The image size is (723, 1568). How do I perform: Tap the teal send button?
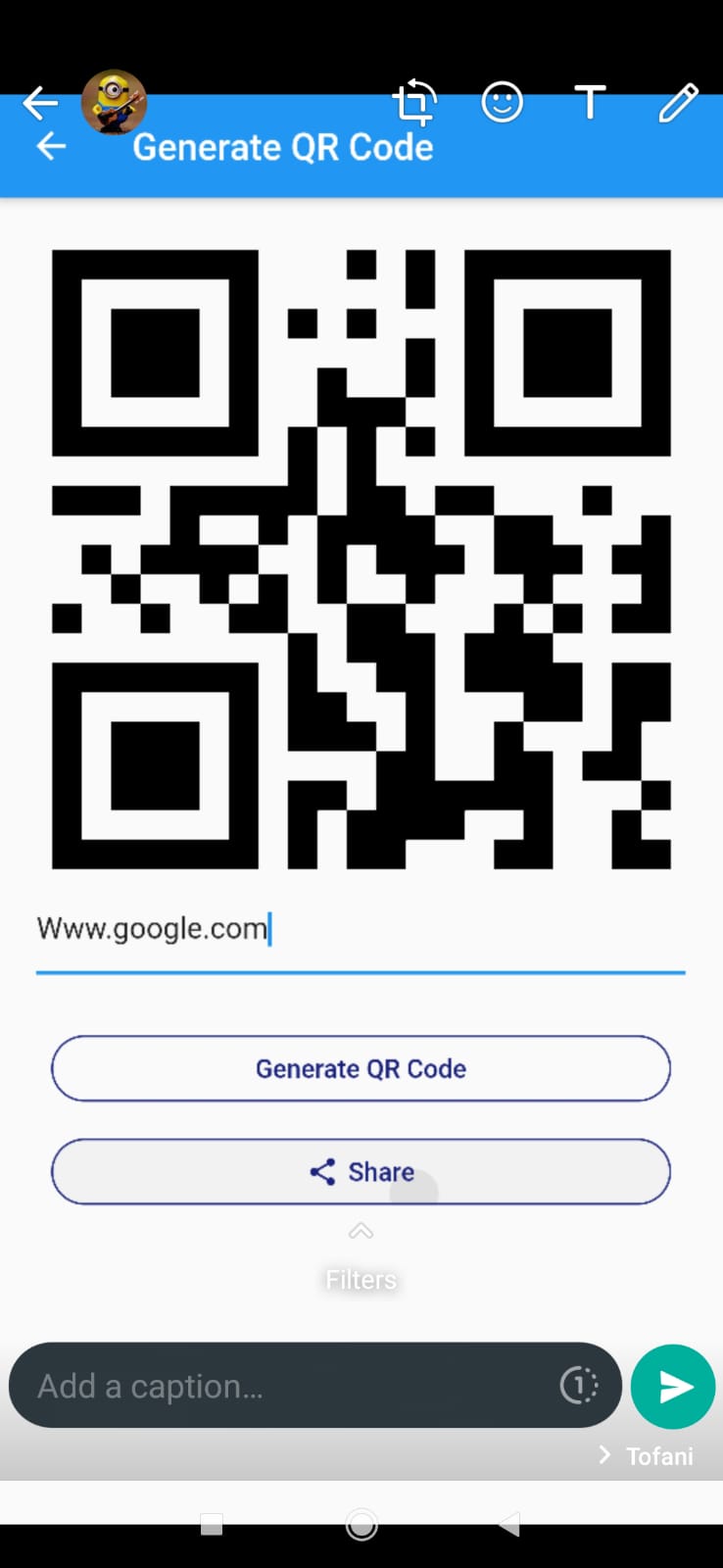[x=673, y=1386]
